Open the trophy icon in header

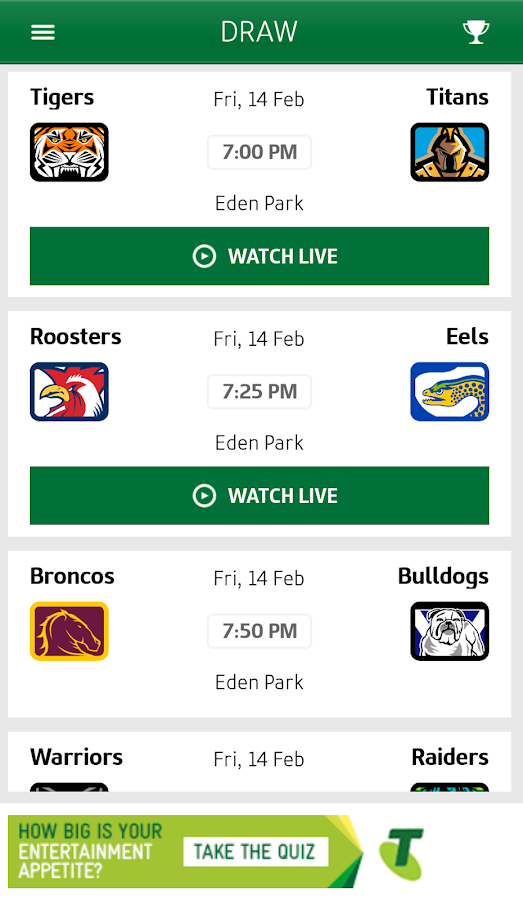click(476, 32)
